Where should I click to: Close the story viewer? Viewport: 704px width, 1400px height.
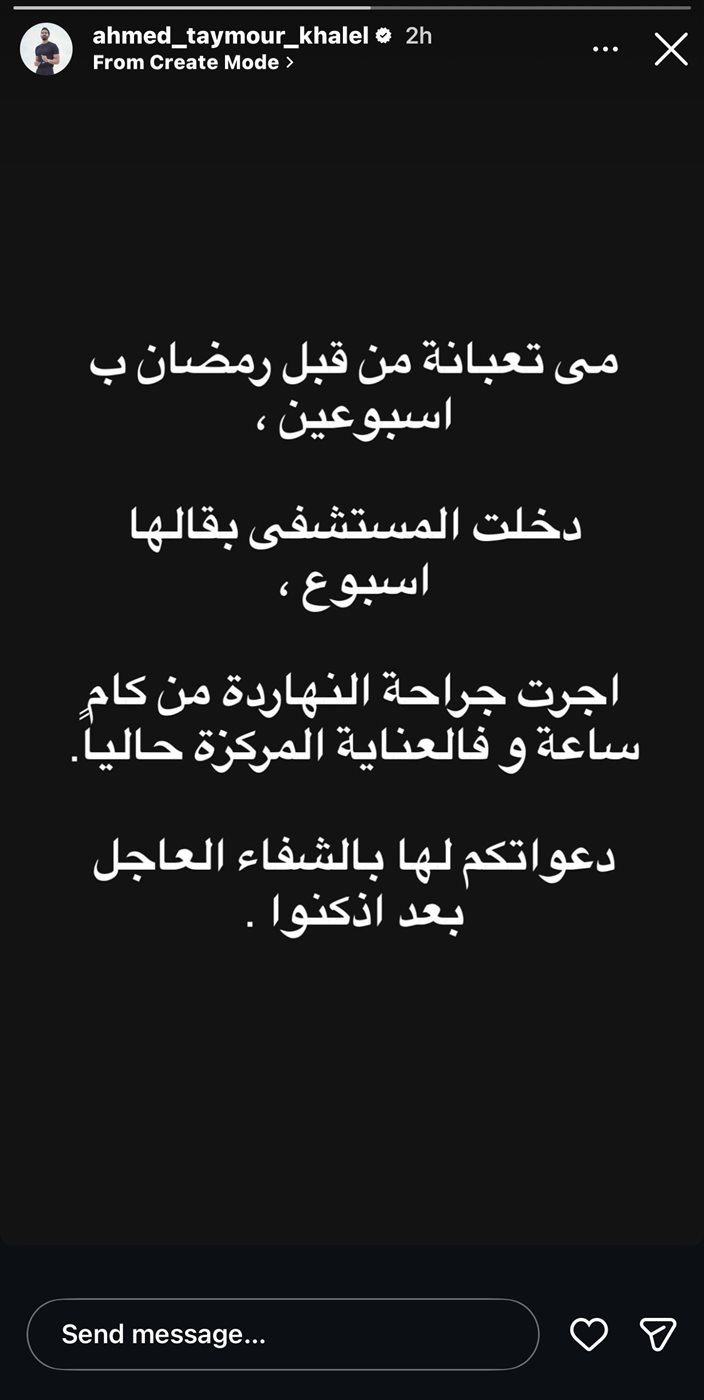tap(670, 49)
